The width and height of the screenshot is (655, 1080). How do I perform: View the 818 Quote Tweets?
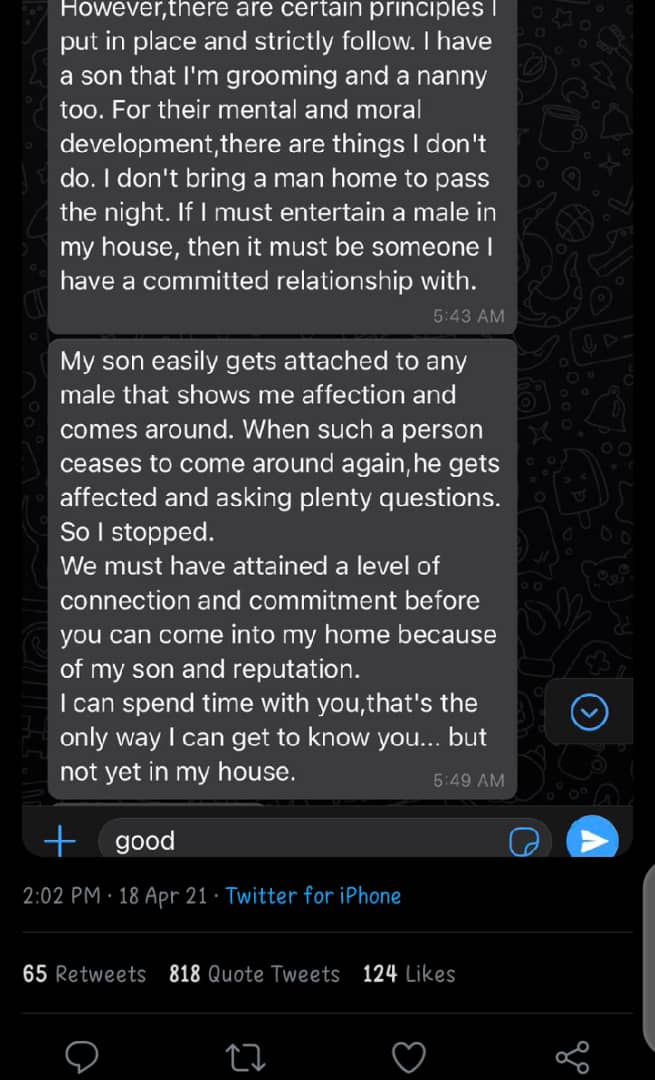pos(254,973)
